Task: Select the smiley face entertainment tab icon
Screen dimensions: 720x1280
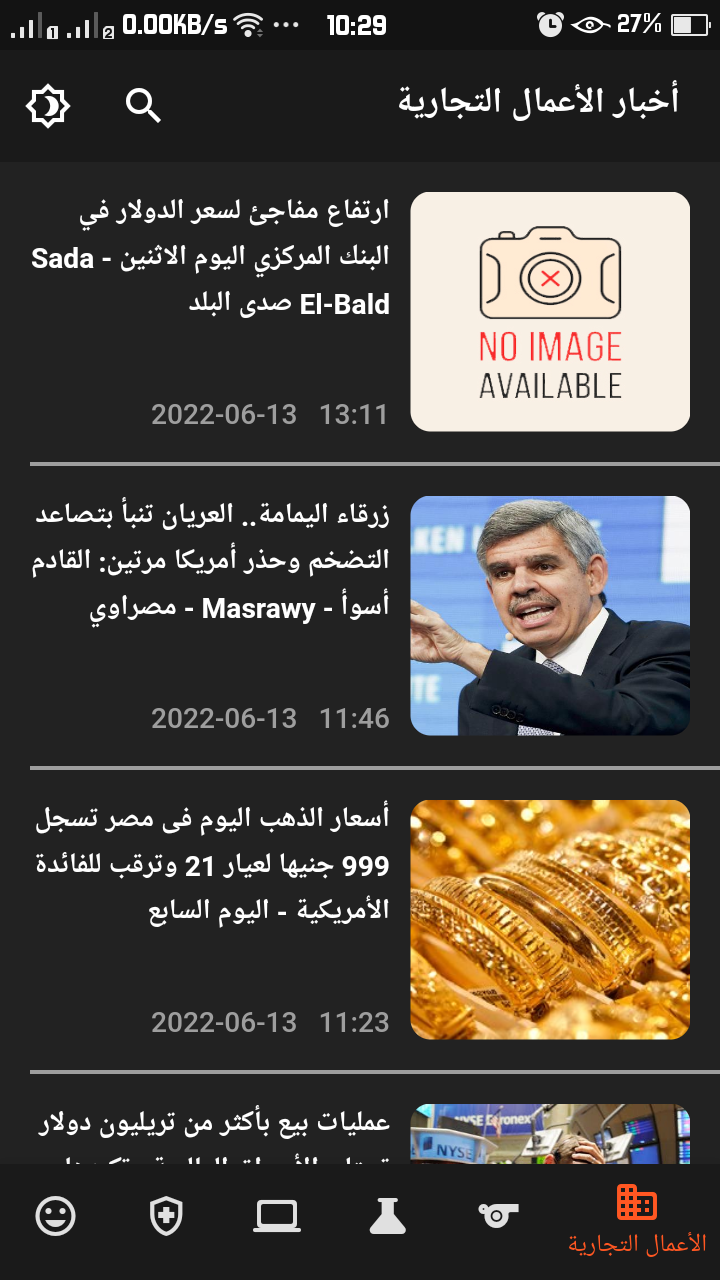Action: pyautogui.click(x=55, y=1216)
